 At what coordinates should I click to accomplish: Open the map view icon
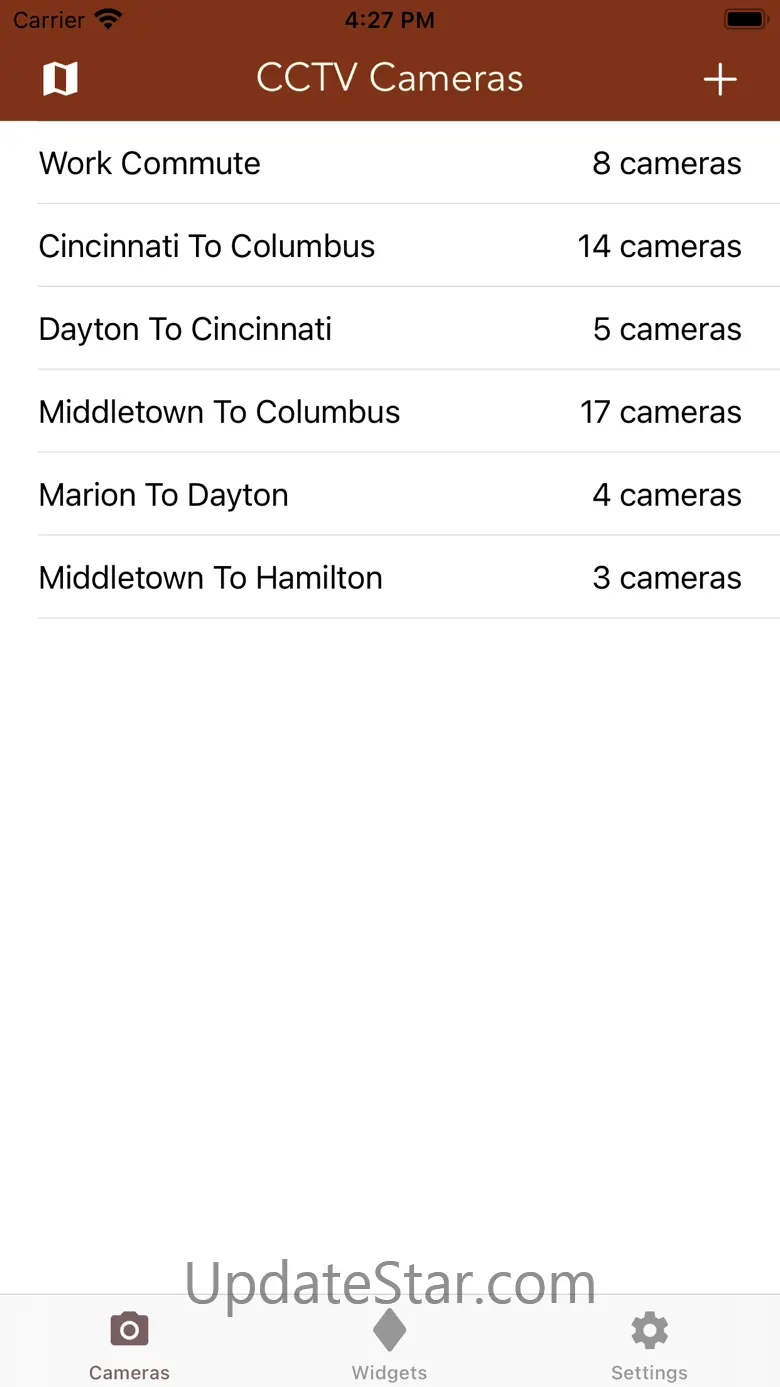(x=60, y=79)
